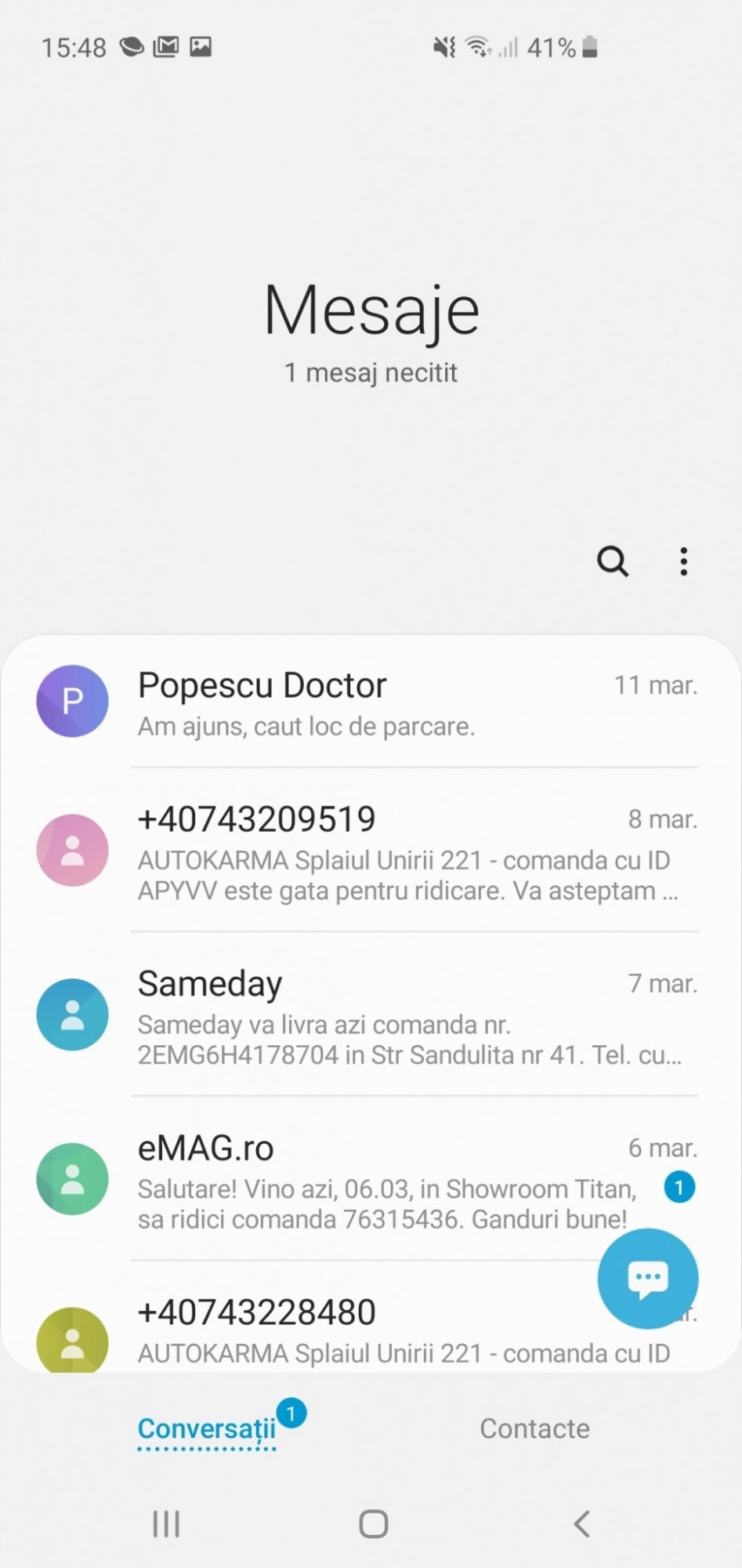Select the Conversații tab
The image size is (742, 1568).
coord(207,1428)
